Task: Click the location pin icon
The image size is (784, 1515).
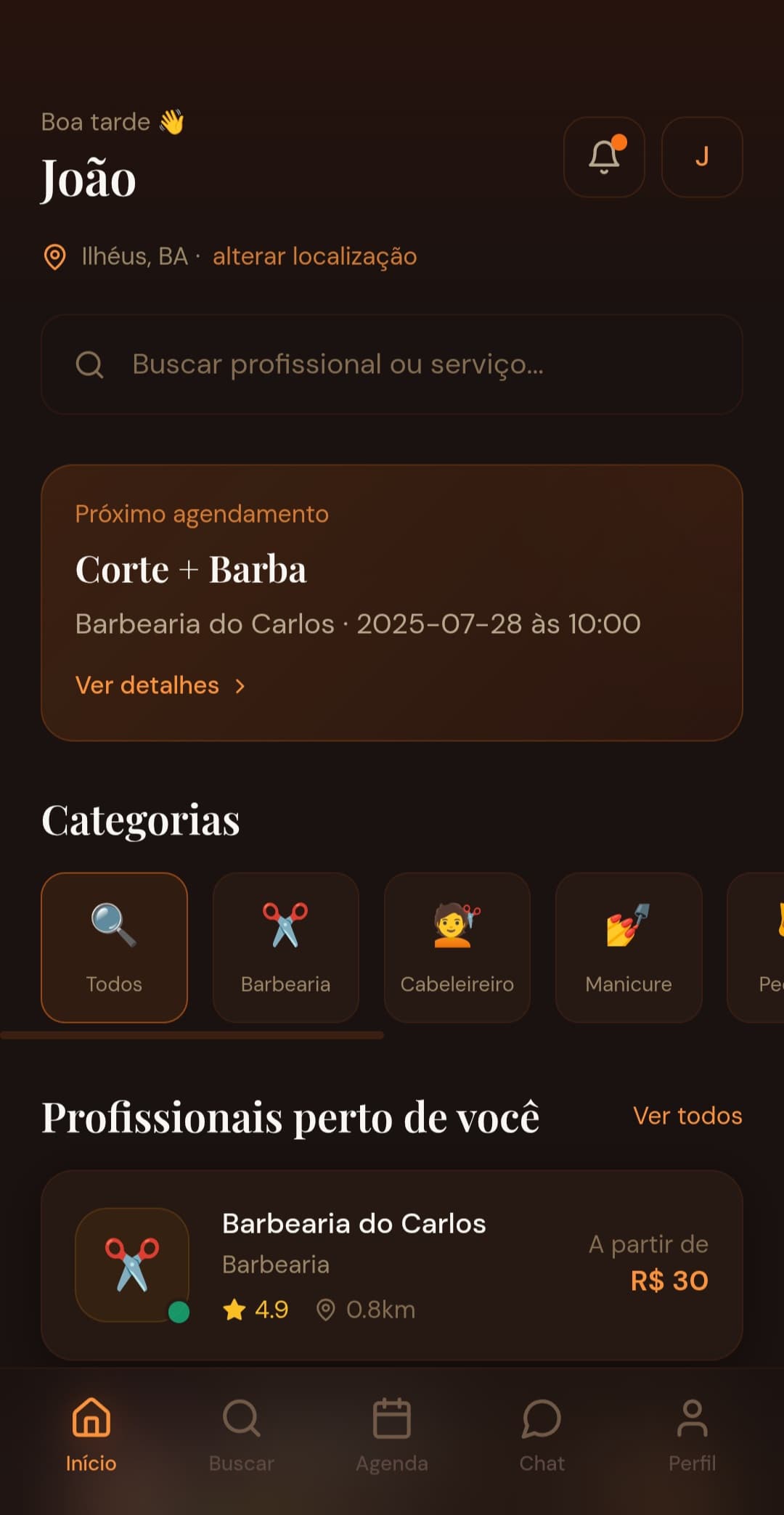Action: pos(57,256)
